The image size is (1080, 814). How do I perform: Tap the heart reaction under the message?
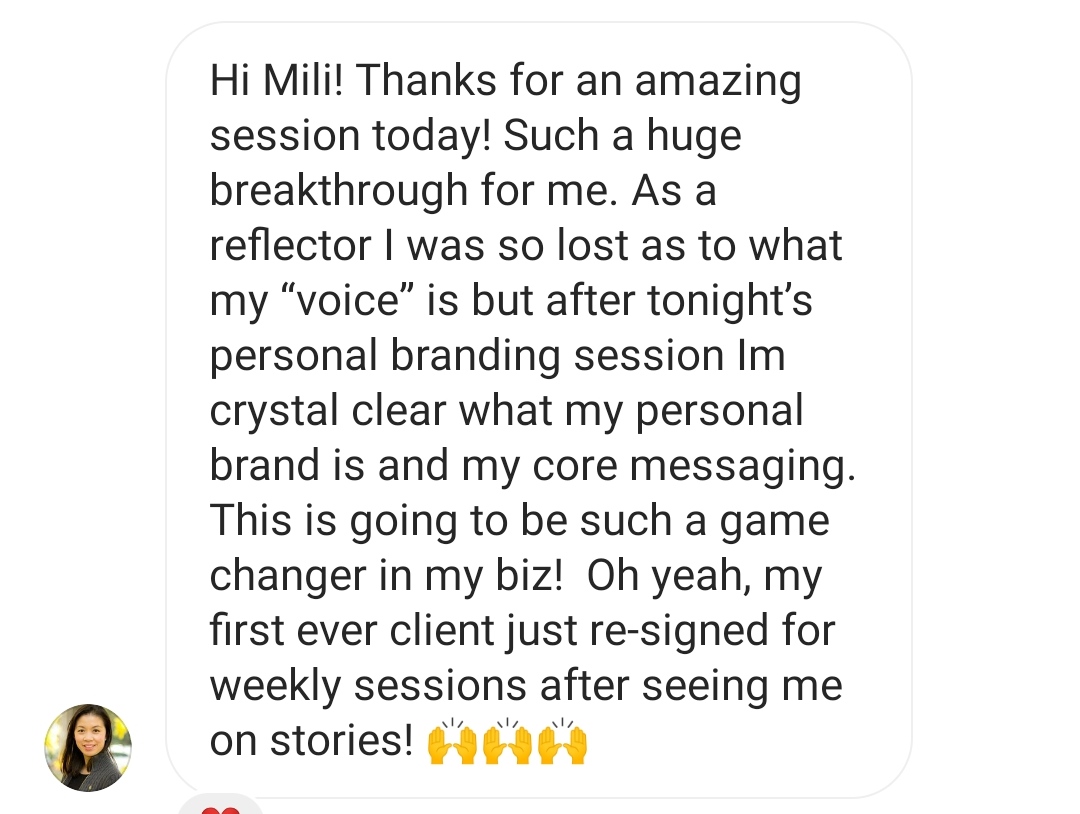pyautogui.click(x=221, y=807)
